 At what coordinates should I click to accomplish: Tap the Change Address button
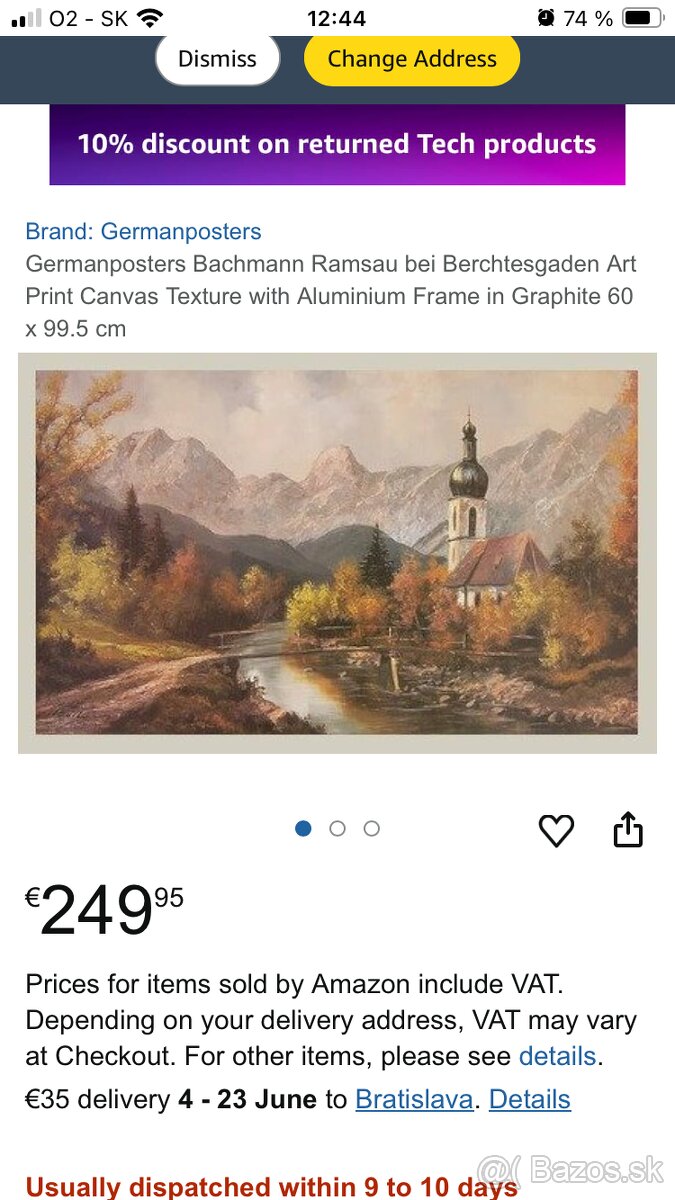(x=412, y=59)
